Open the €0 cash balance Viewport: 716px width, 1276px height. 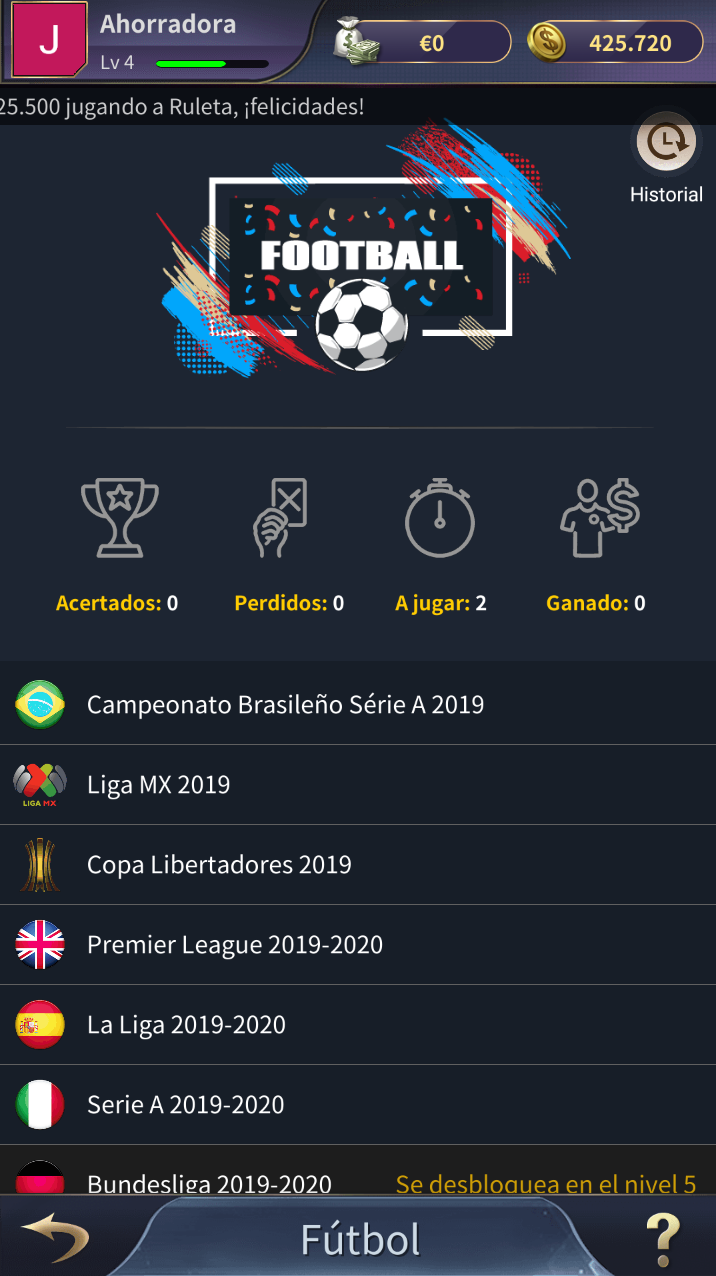tap(430, 43)
